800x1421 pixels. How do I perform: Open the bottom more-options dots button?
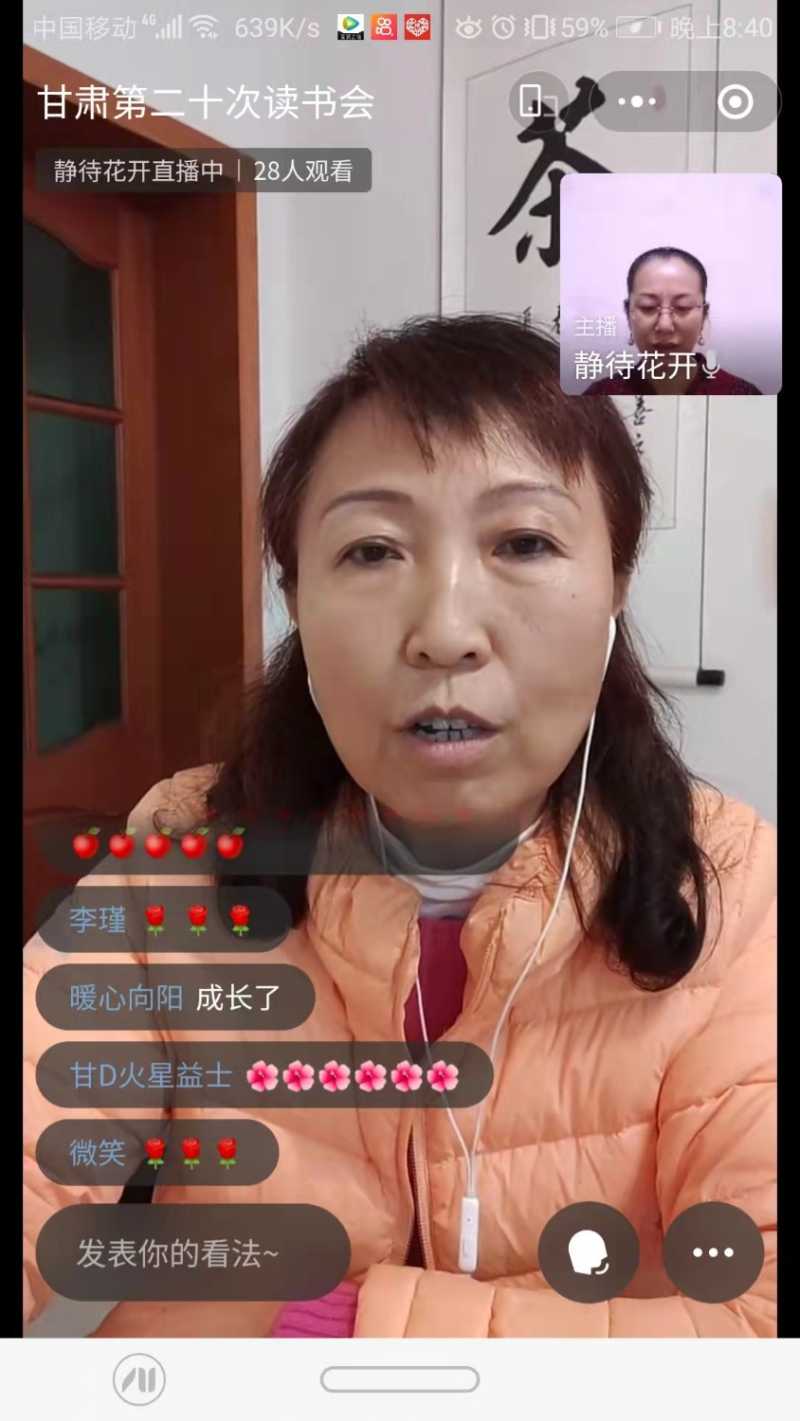pyautogui.click(x=713, y=1252)
